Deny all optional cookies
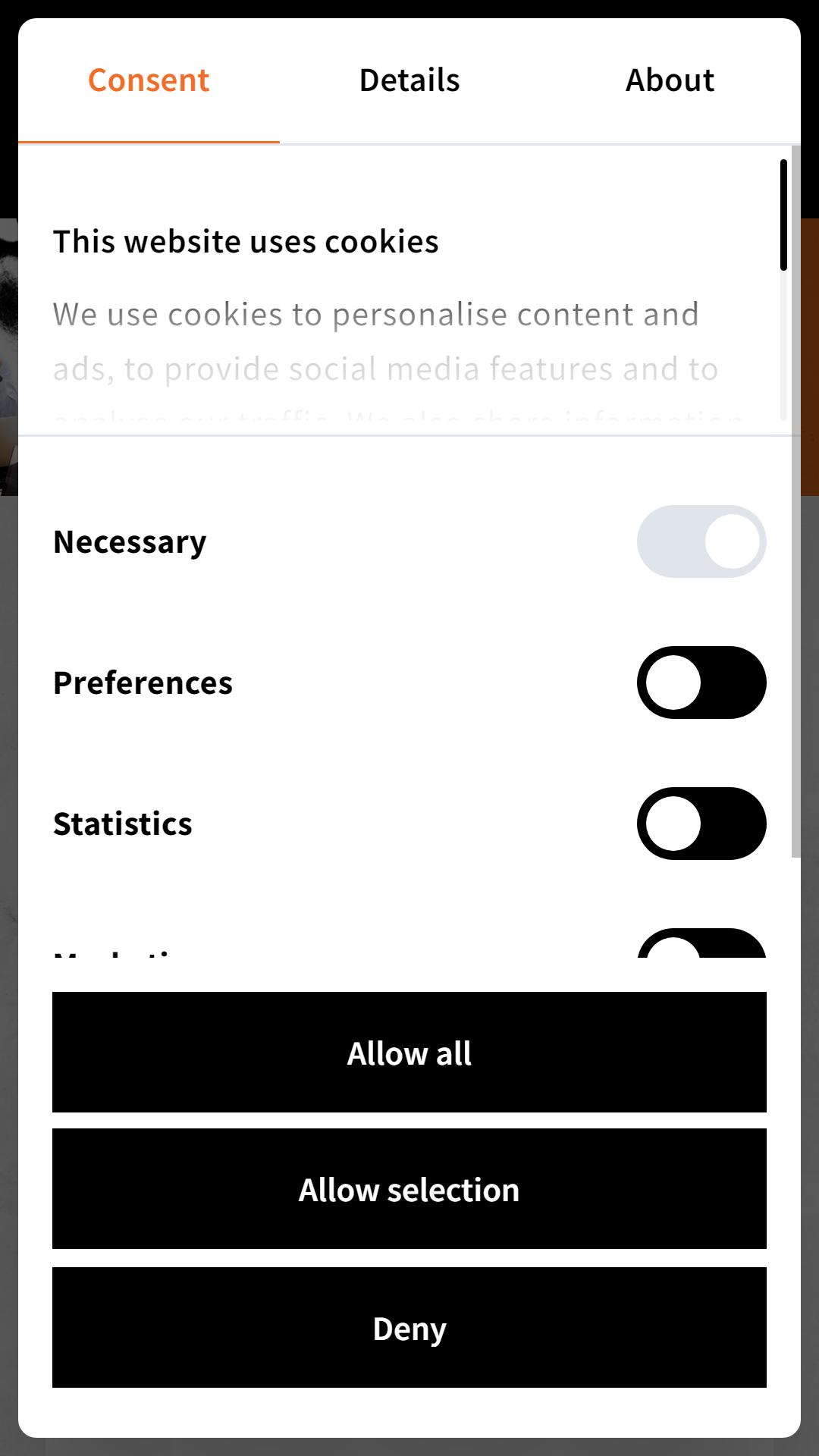The height and width of the screenshot is (1456, 819). [409, 1328]
